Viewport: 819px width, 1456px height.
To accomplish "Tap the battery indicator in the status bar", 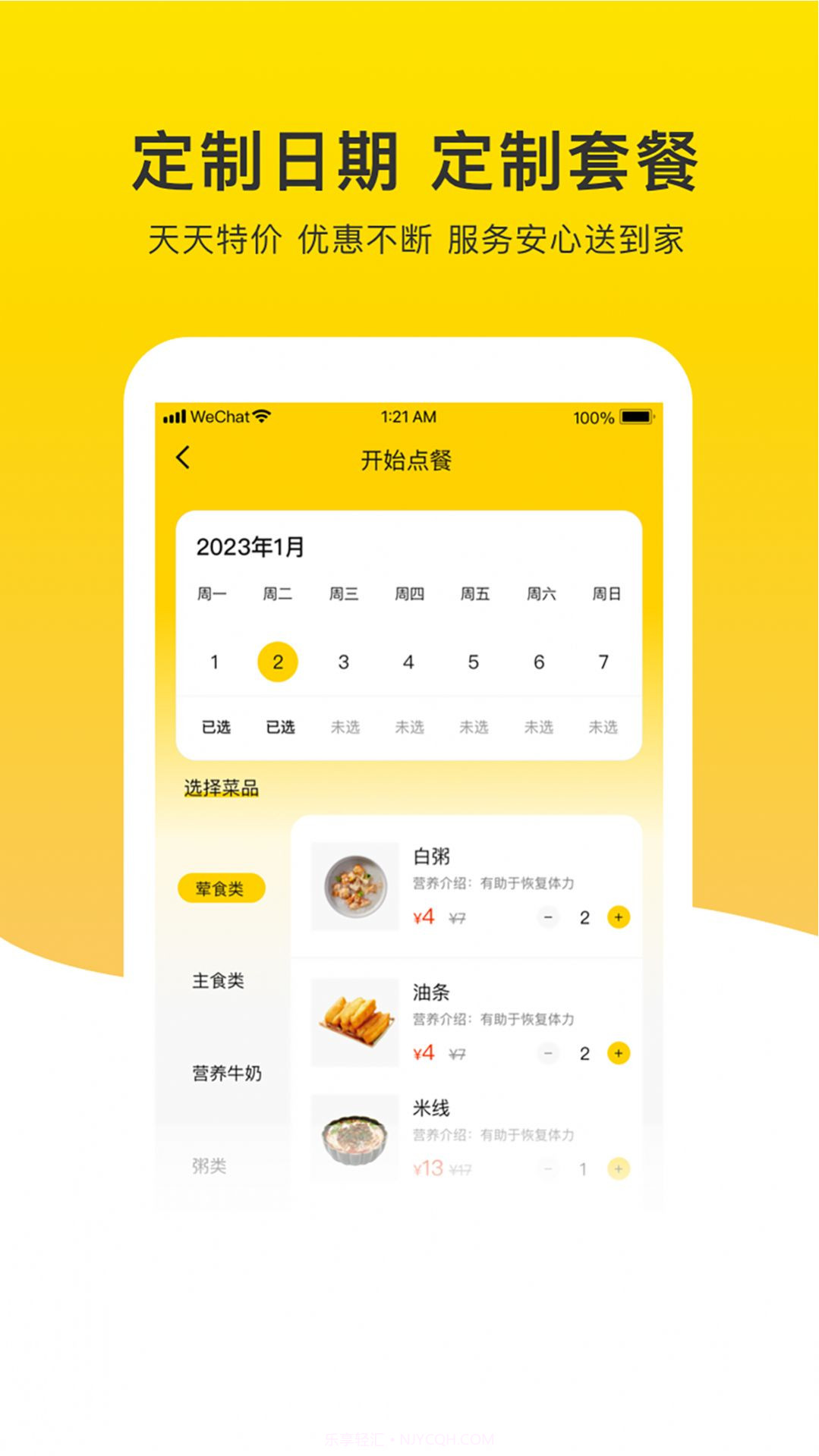I will [638, 416].
